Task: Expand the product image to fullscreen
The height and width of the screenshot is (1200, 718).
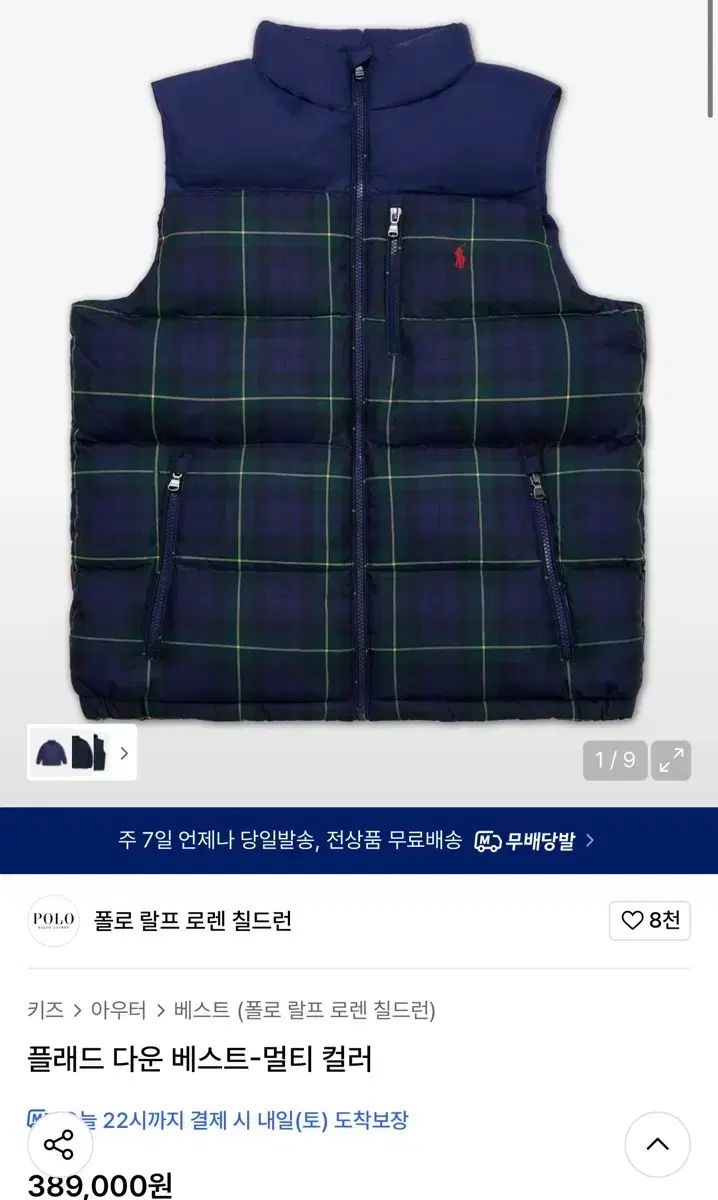Action: coord(671,760)
